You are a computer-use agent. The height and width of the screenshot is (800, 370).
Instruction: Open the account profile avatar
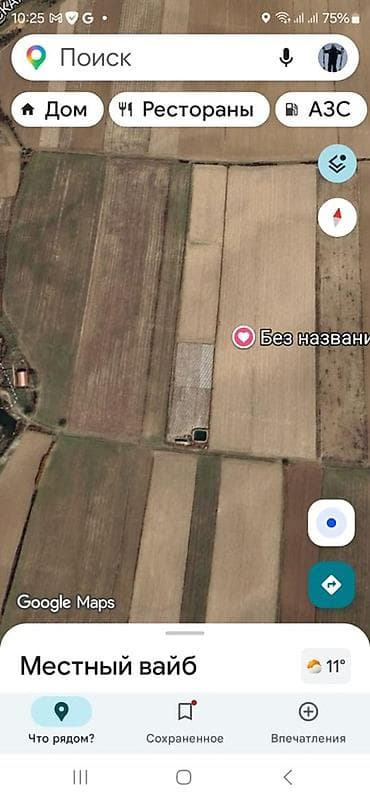pos(333,57)
